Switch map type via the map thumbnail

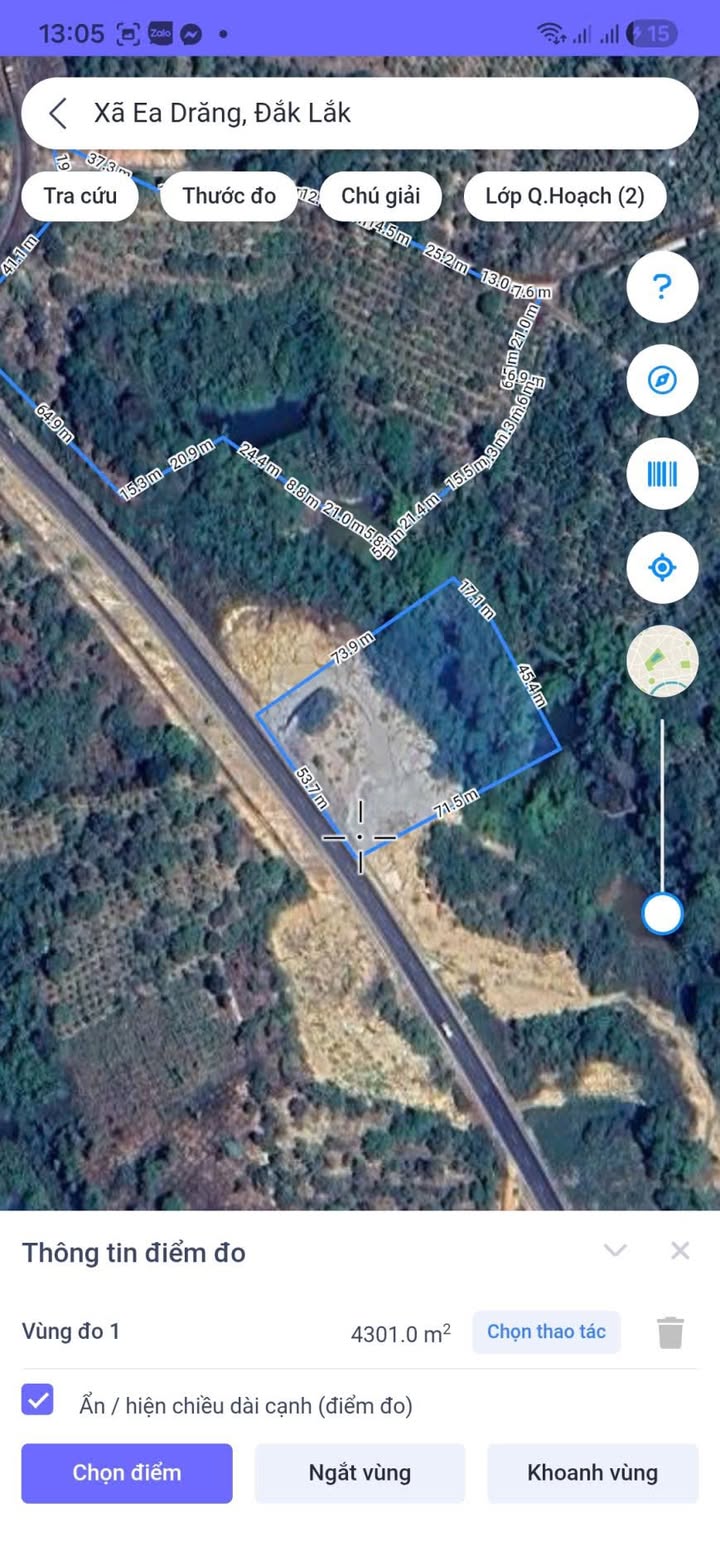(x=662, y=661)
